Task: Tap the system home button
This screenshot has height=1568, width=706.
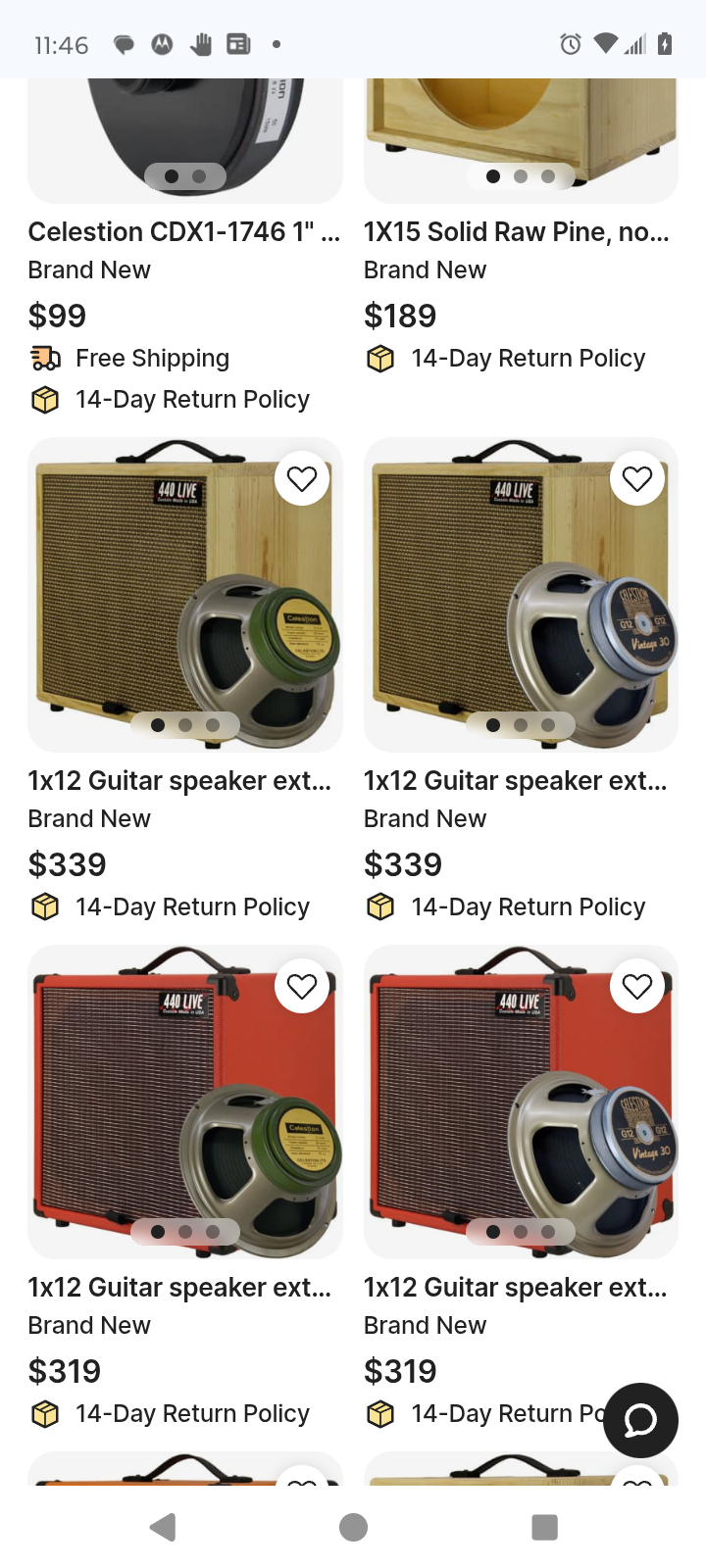Action: pyautogui.click(x=353, y=1527)
